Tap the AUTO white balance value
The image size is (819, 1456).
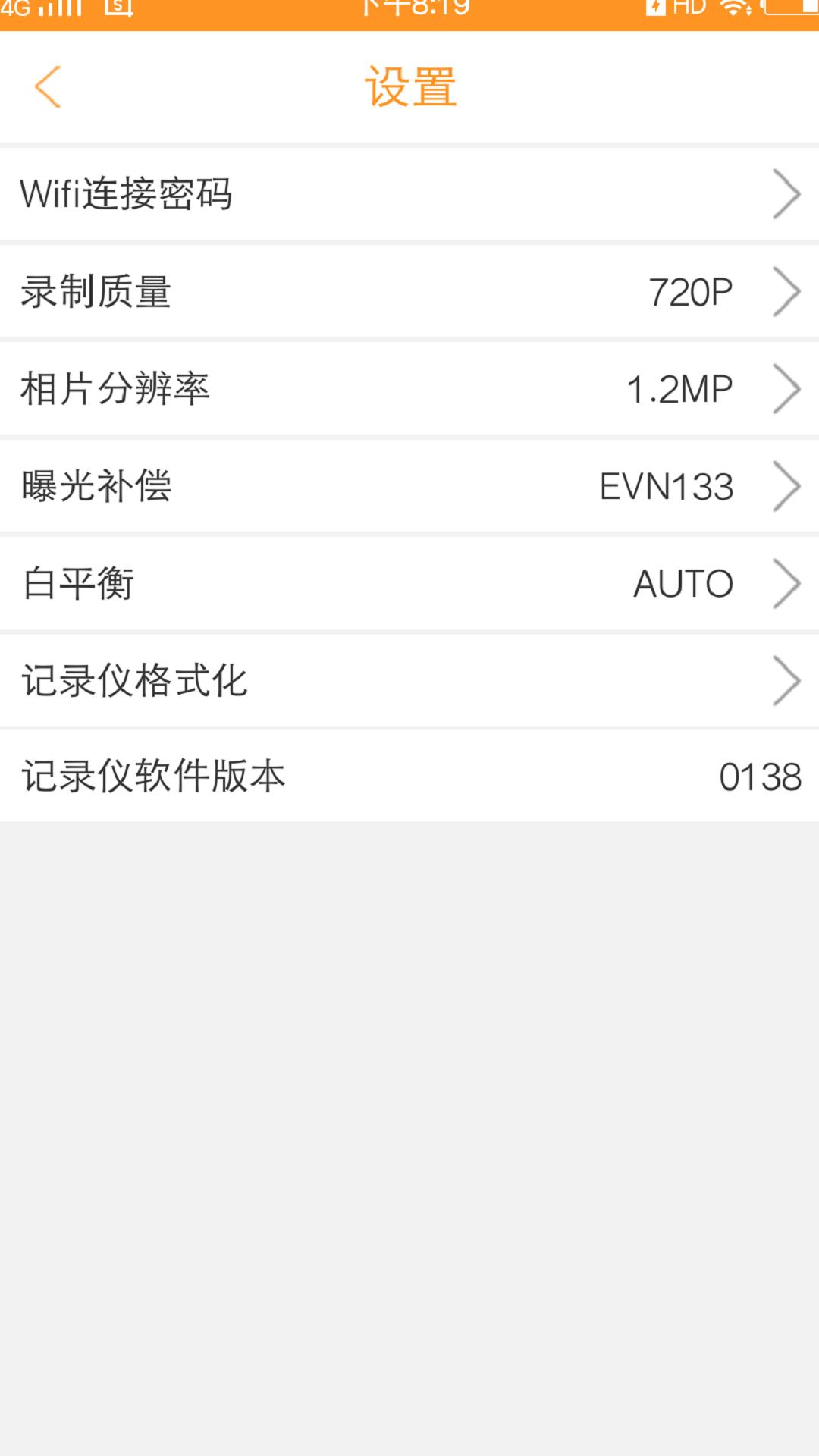(x=681, y=583)
